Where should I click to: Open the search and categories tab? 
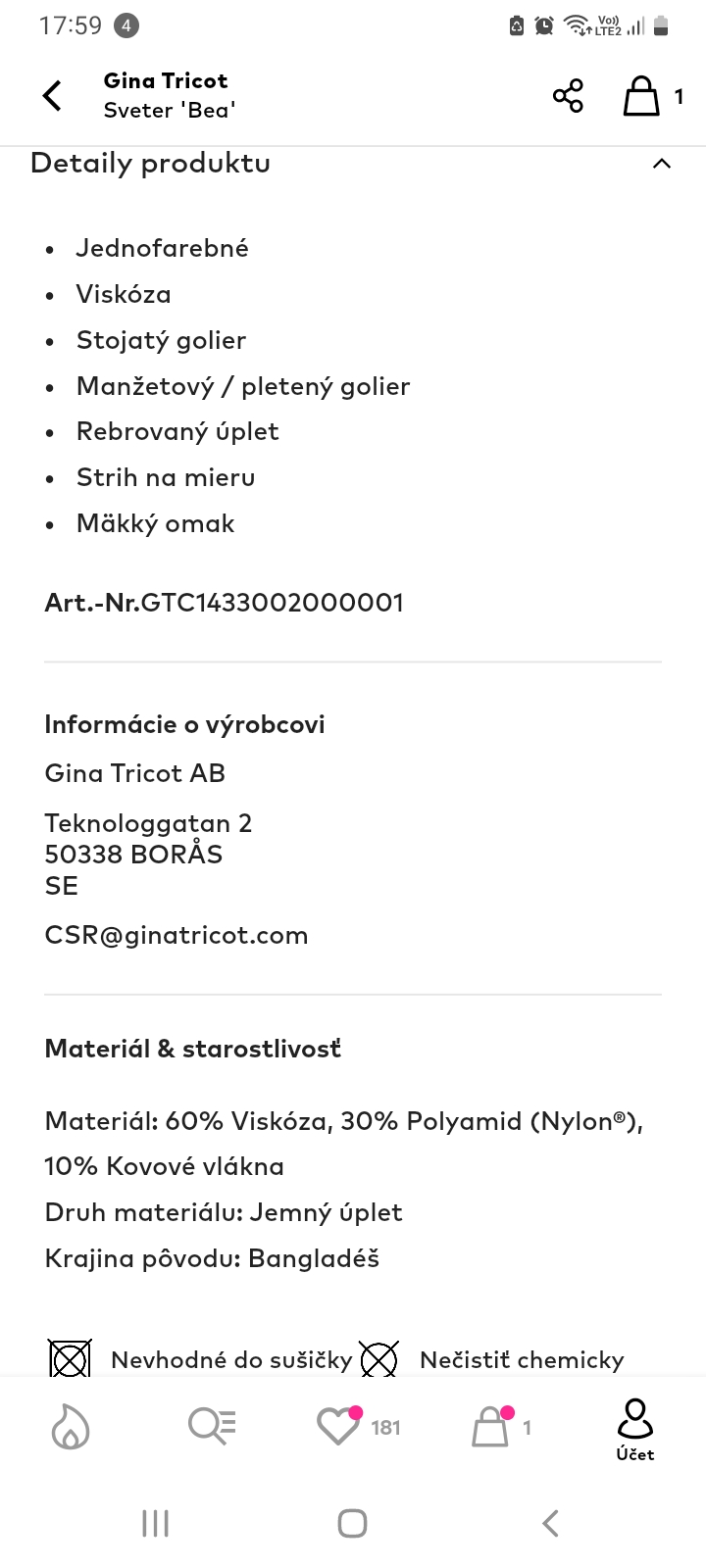point(212,1427)
